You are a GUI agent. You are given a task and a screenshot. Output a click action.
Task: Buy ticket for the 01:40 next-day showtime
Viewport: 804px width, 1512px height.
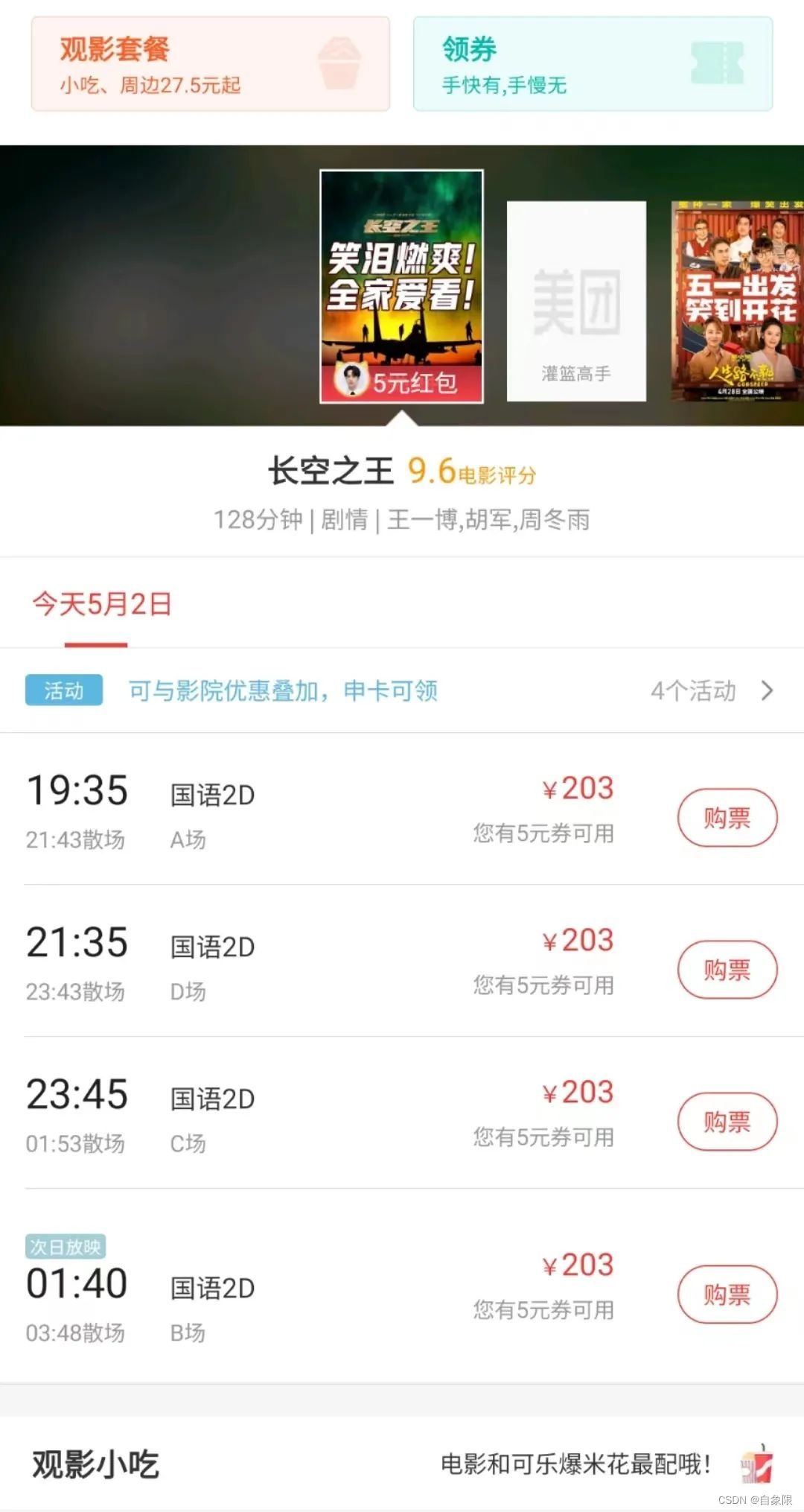(x=727, y=1295)
